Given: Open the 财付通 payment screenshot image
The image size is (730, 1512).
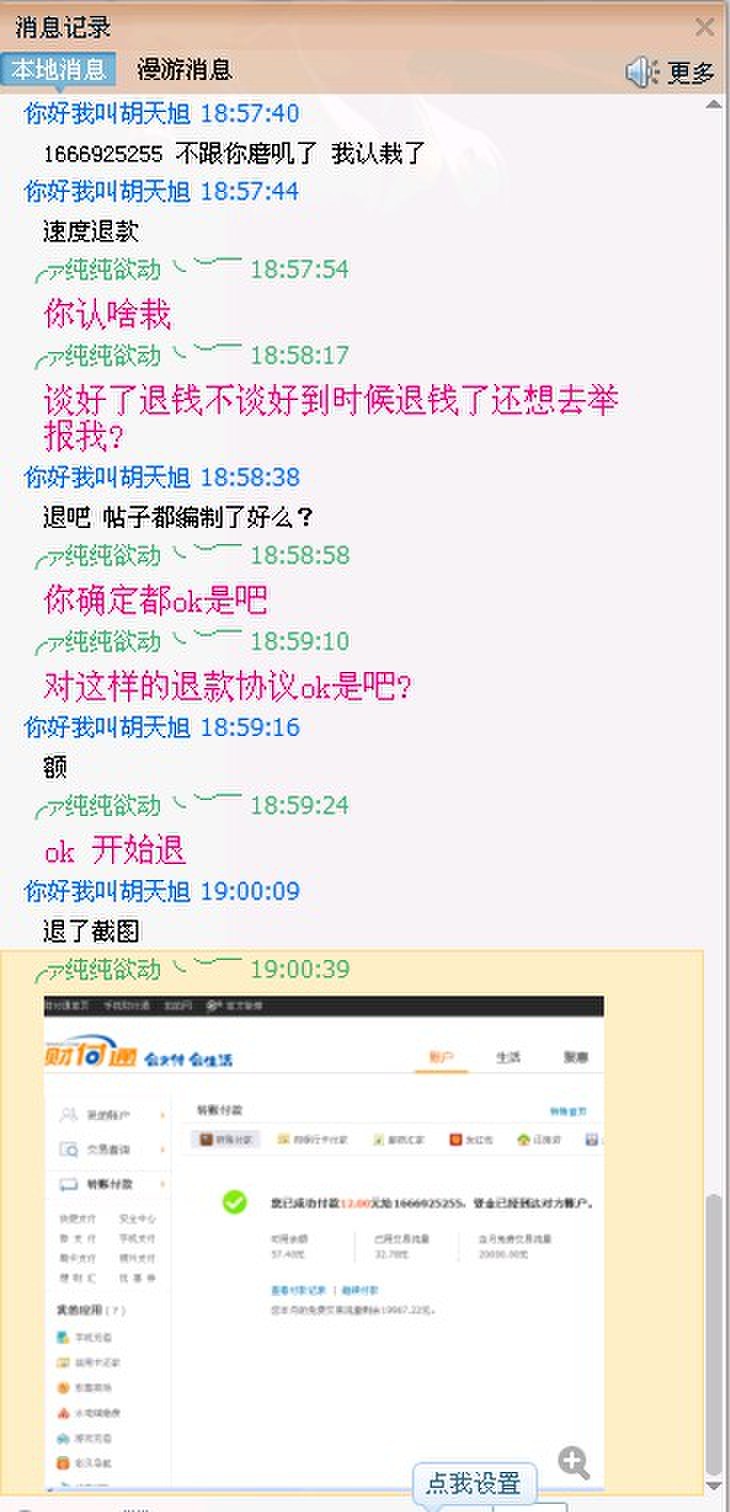Looking at the screenshot, I should click(x=323, y=1243).
